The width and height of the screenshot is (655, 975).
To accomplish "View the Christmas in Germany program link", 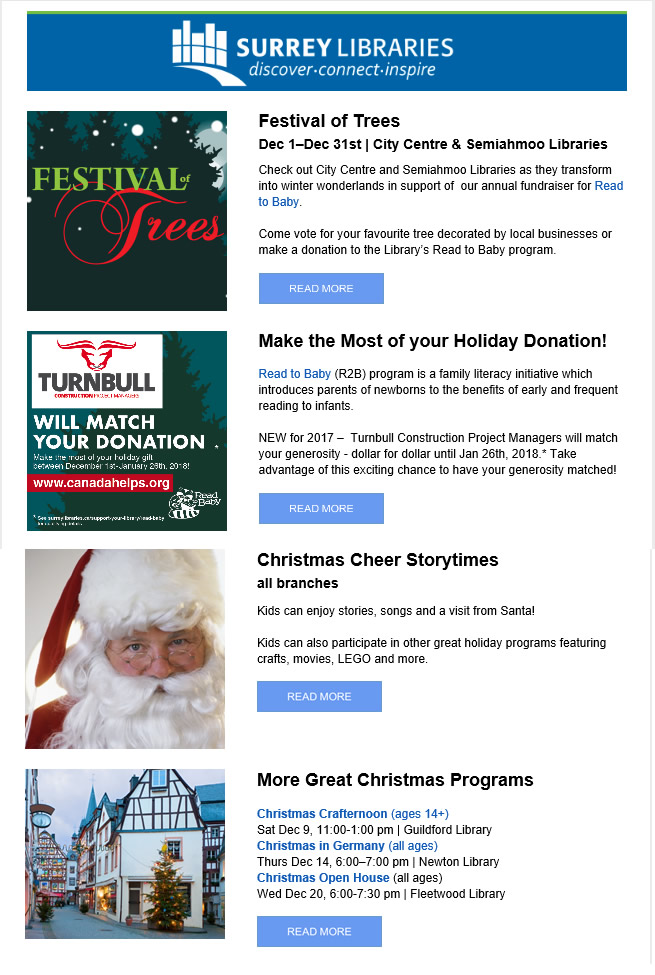I will tap(320, 846).
